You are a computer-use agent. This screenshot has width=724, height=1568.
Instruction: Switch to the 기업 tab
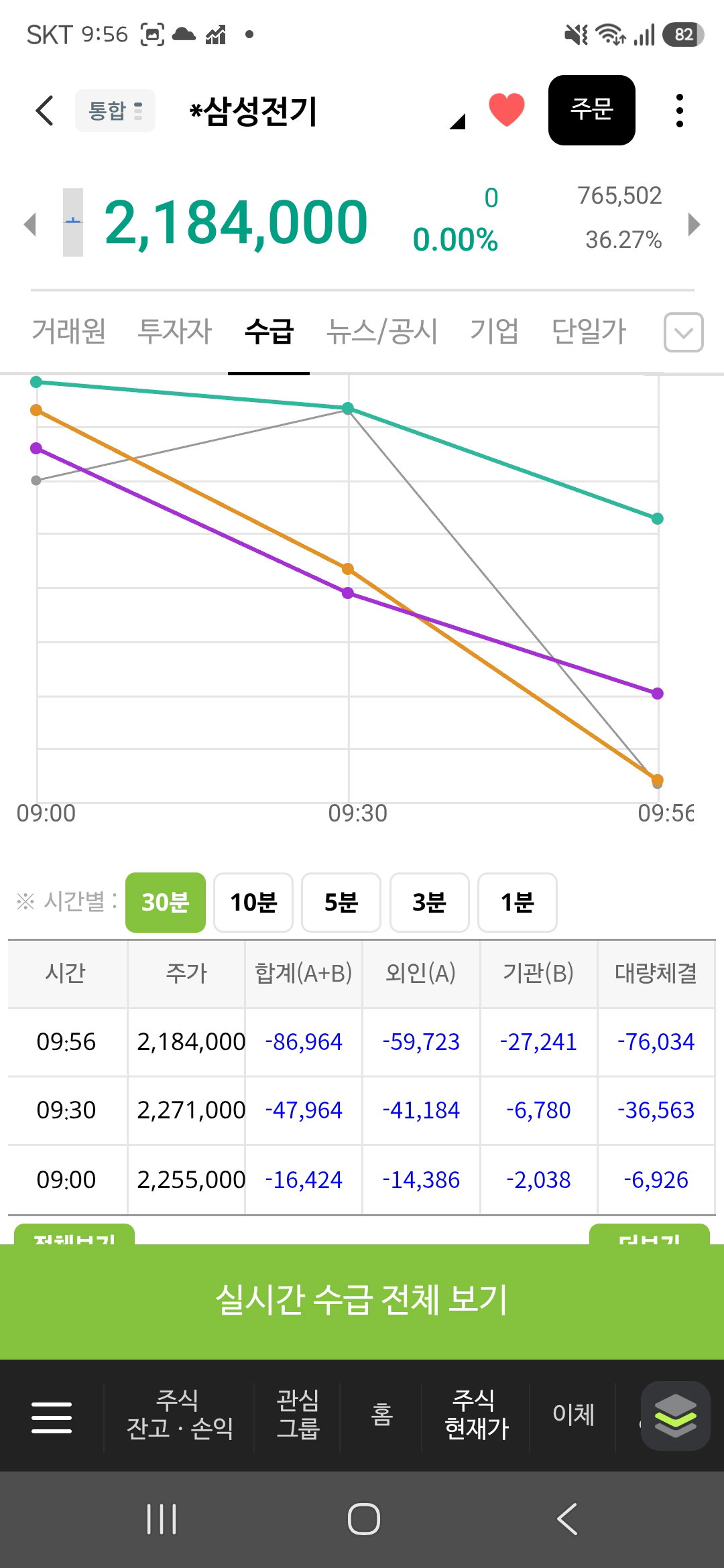(x=495, y=331)
